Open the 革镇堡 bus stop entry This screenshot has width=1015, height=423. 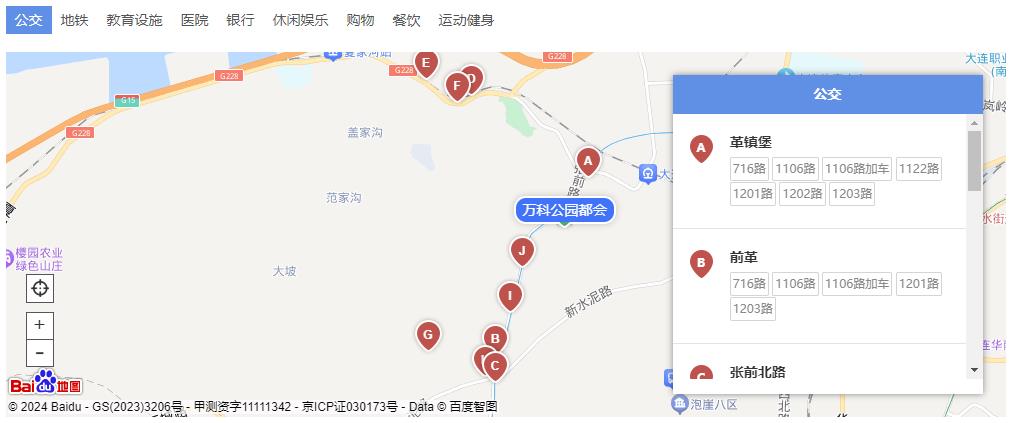coord(751,142)
